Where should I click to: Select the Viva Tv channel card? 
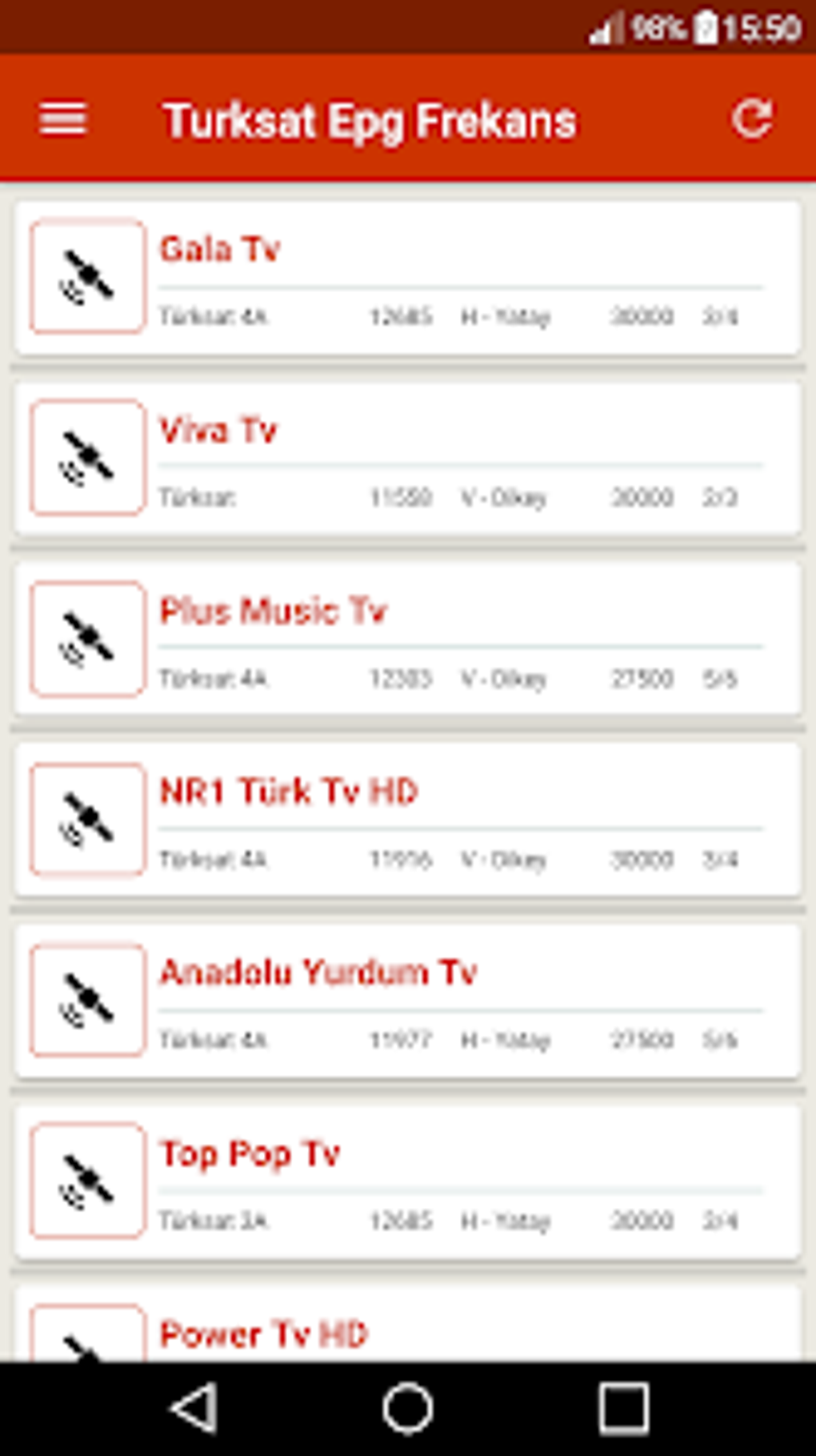(x=408, y=458)
